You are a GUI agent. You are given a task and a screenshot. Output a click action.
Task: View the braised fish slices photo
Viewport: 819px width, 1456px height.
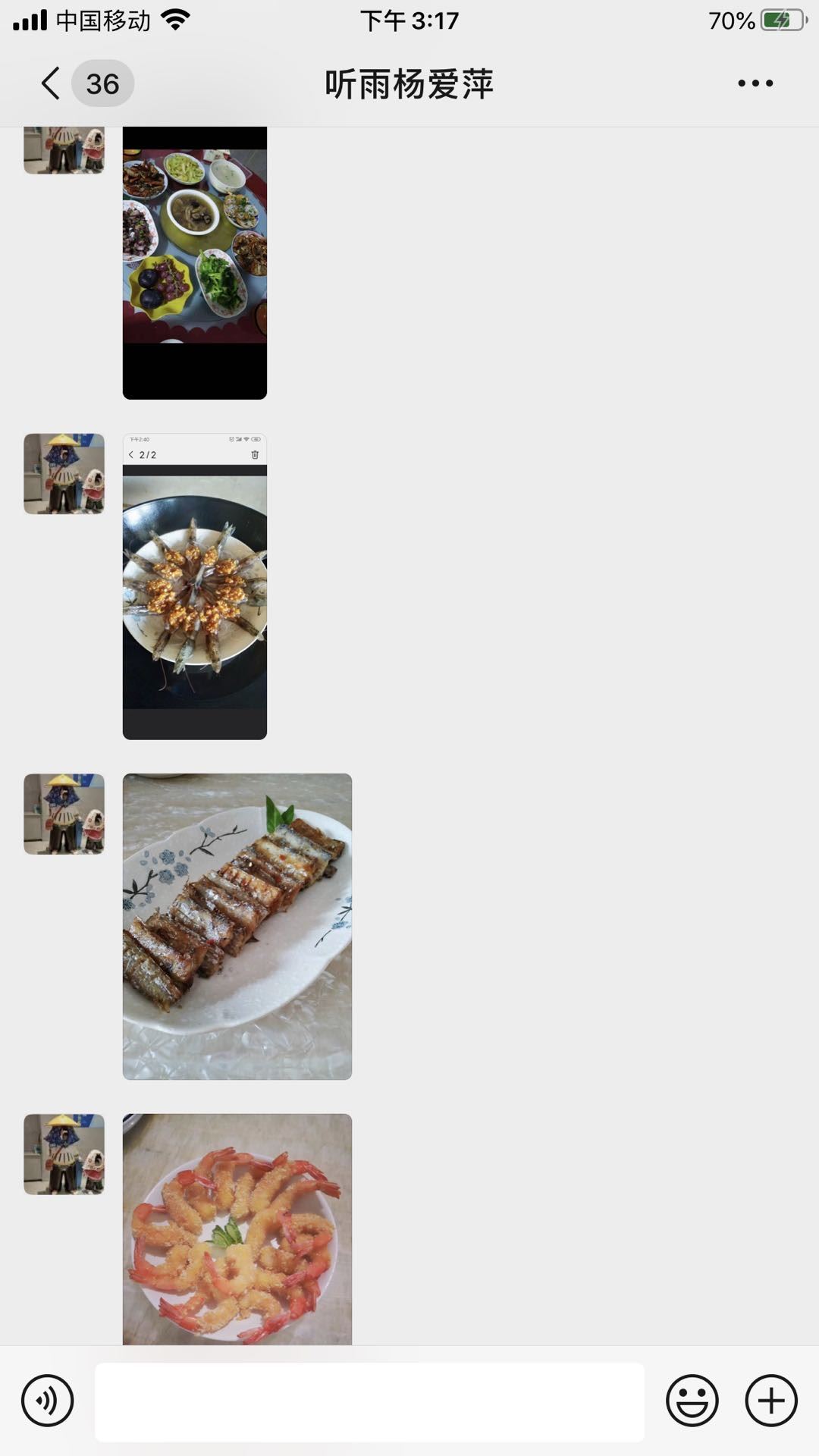pyautogui.click(x=237, y=926)
